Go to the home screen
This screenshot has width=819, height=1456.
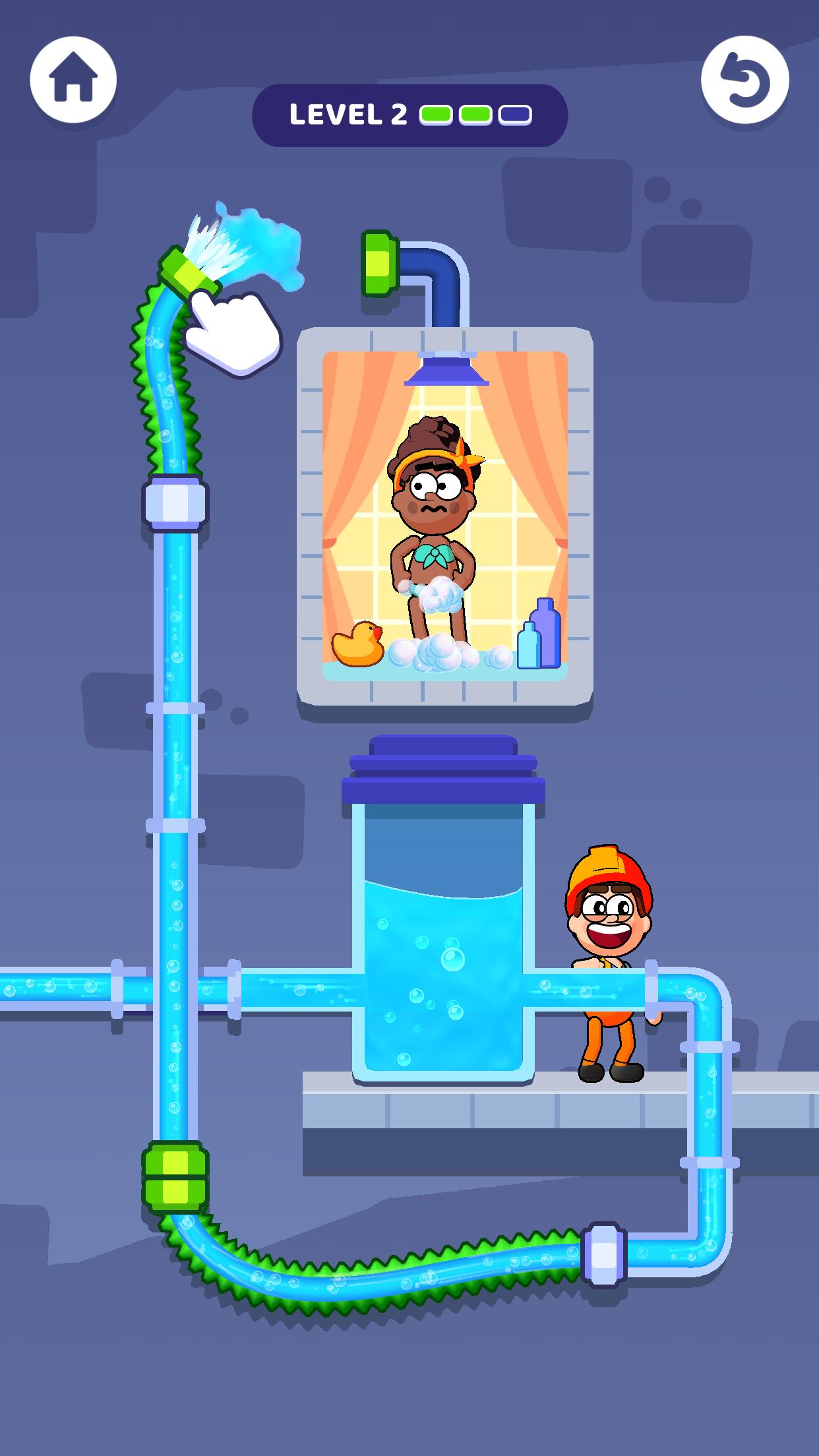pos(73,80)
